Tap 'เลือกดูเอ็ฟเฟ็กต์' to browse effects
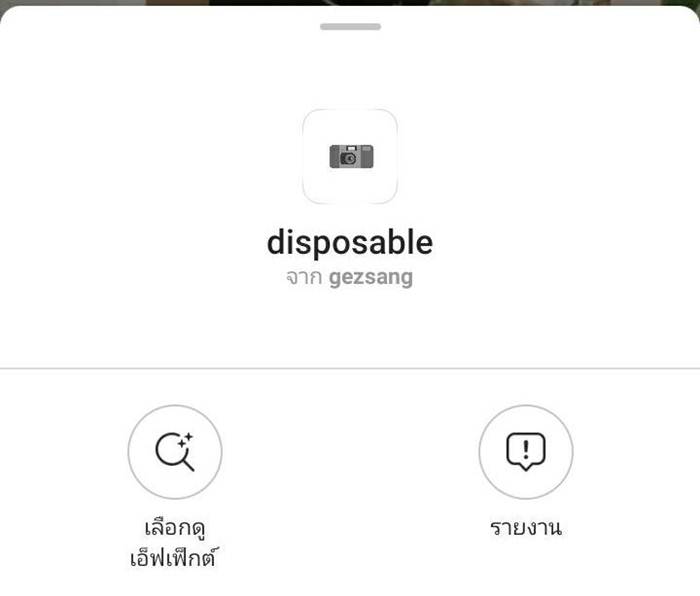 tap(175, 453)
